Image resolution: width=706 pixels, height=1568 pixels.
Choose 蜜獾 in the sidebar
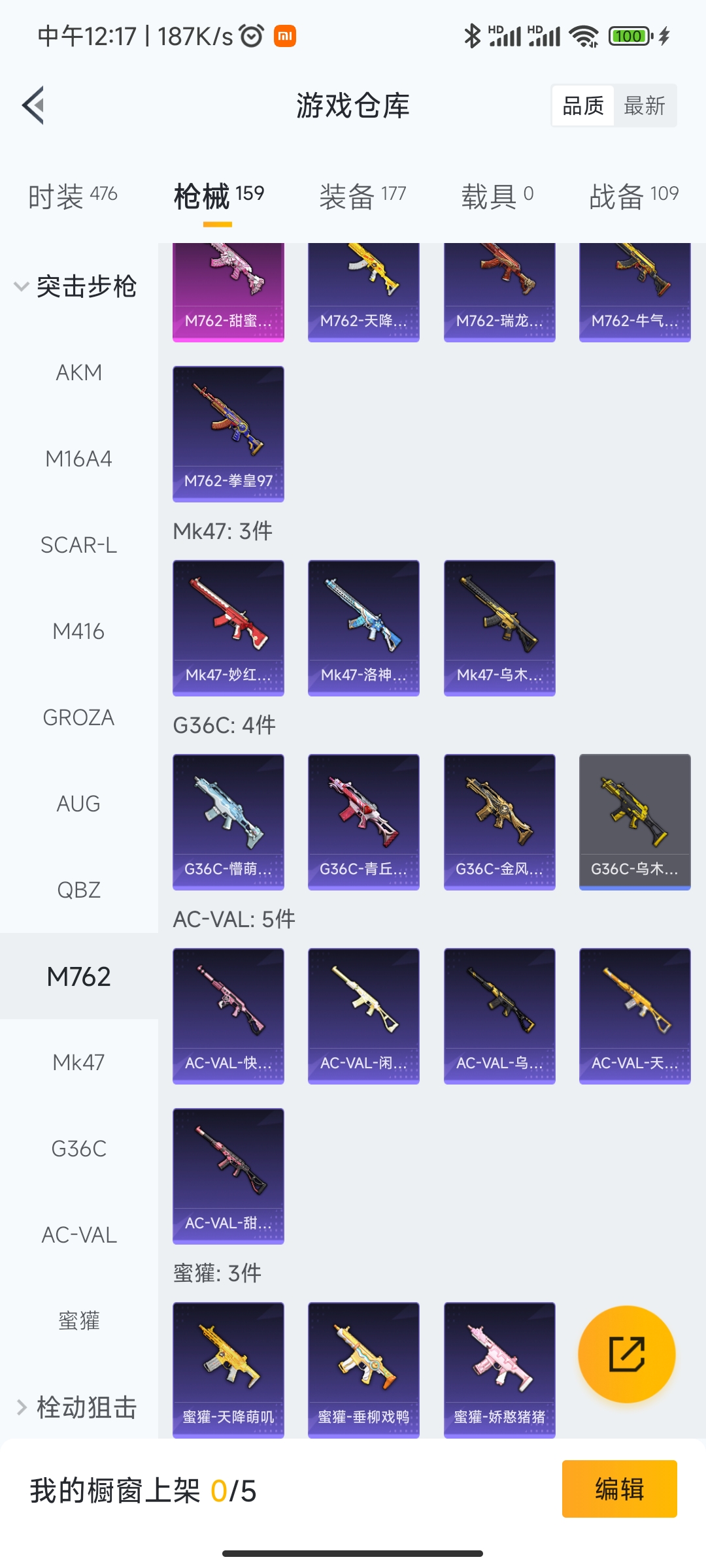pyautogui.click(x=78, y=1321)
